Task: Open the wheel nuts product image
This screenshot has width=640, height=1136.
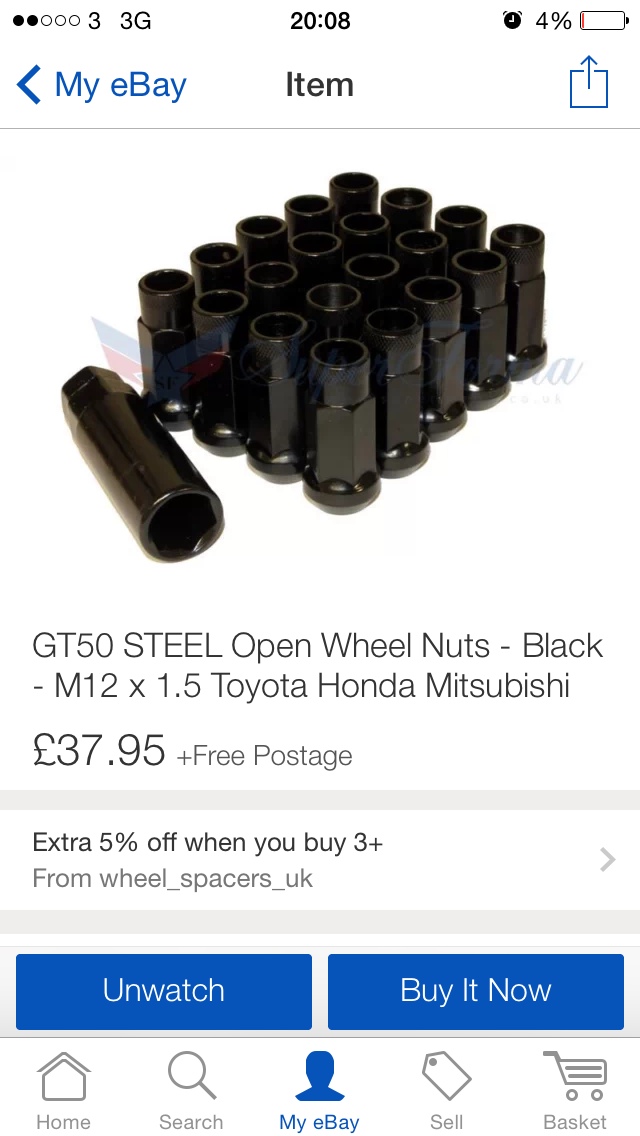Action: point(320,370)
